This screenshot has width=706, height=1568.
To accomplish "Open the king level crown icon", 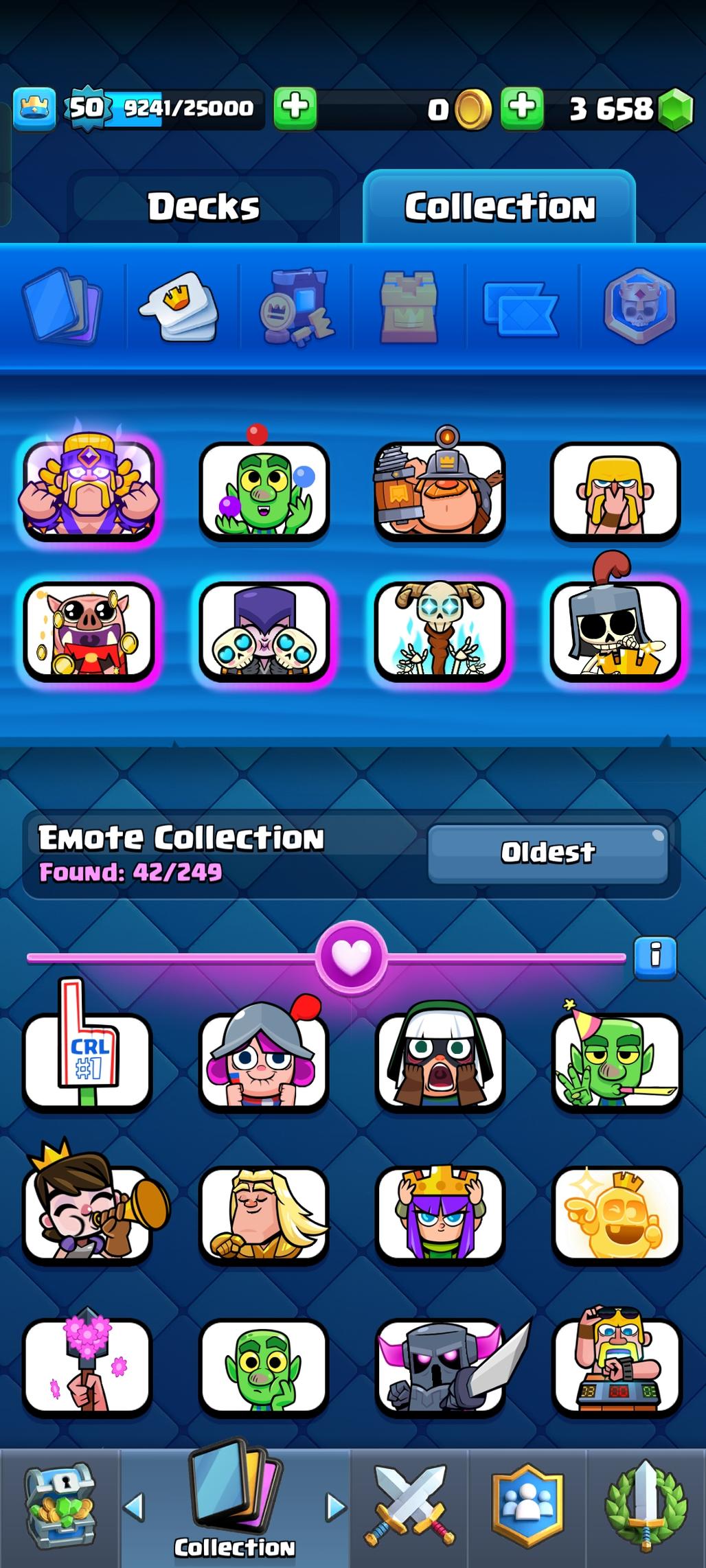I will [x=34, y=108].
